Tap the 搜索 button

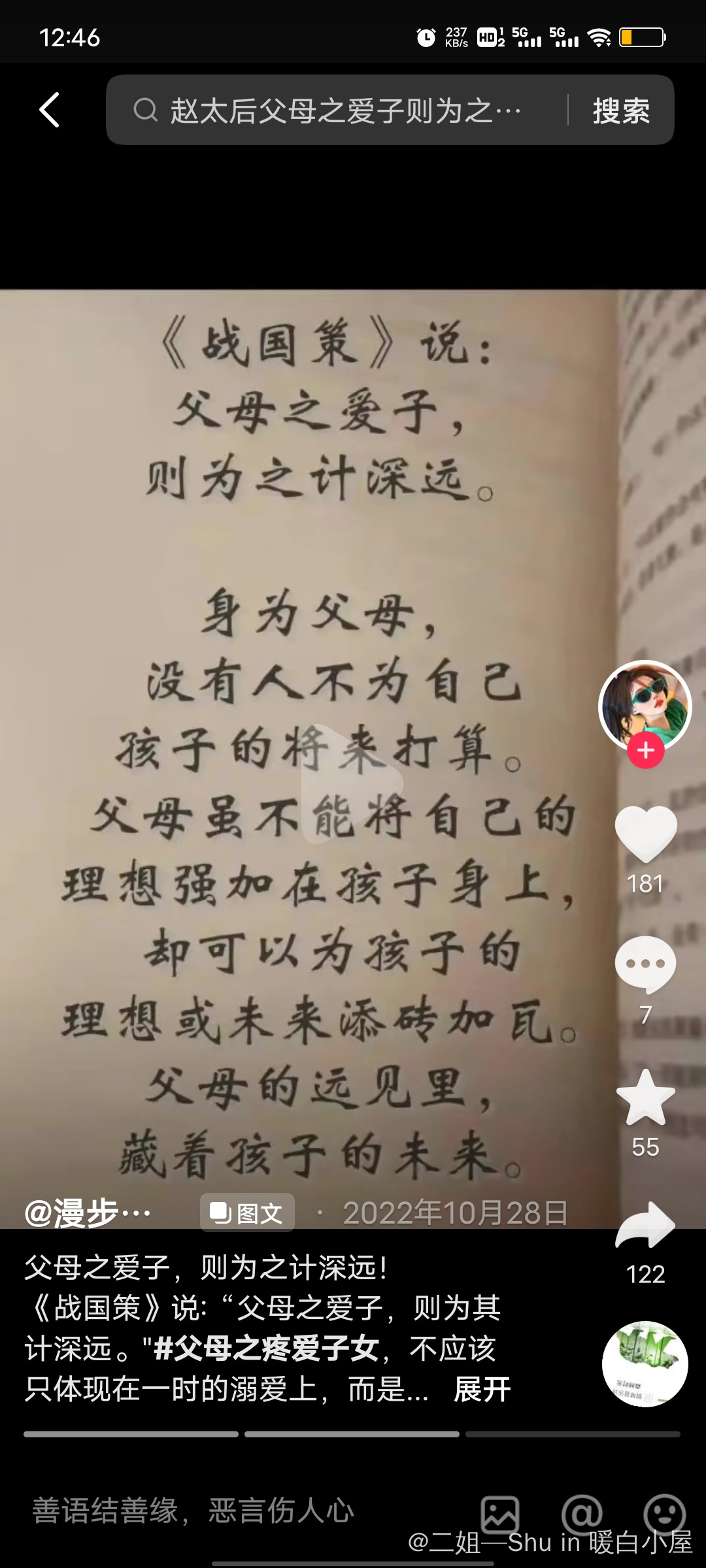[x=620, y=110]
